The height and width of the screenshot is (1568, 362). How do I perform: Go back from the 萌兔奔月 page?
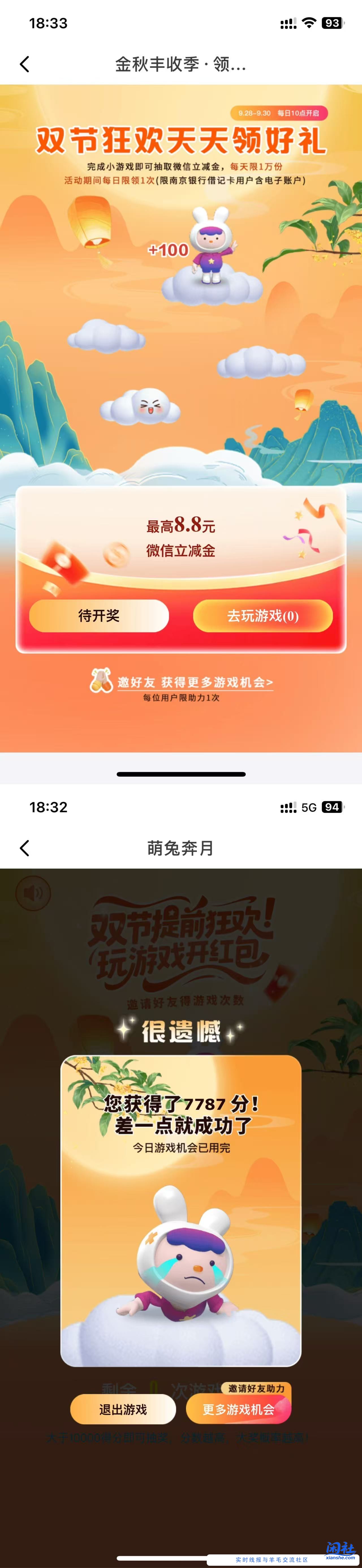point(25,848)
